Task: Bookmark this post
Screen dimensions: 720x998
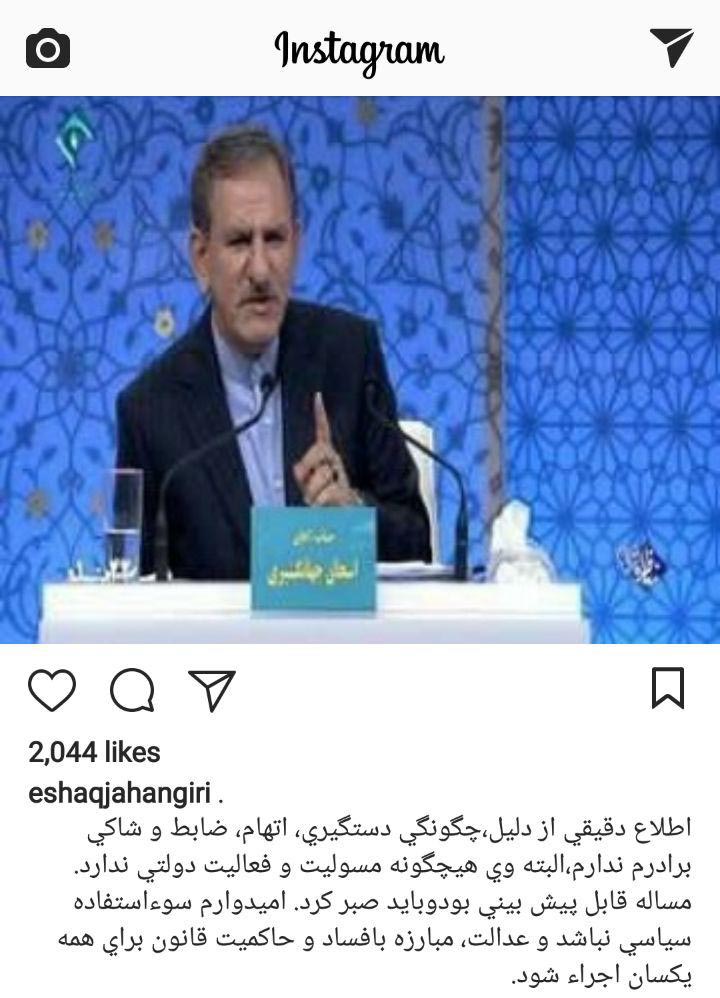Action: point(667,689)
